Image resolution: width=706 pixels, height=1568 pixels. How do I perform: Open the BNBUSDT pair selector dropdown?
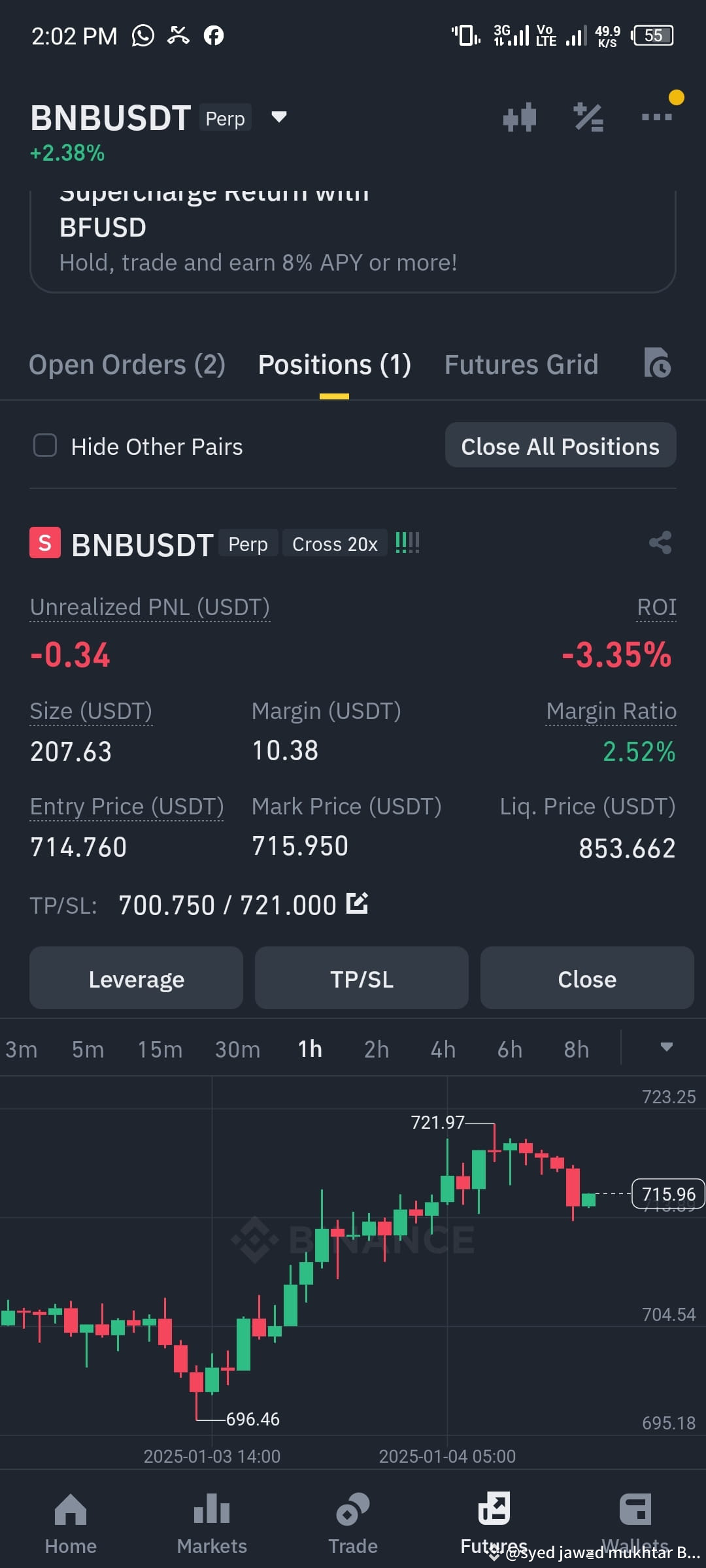[x=277, y=118]
